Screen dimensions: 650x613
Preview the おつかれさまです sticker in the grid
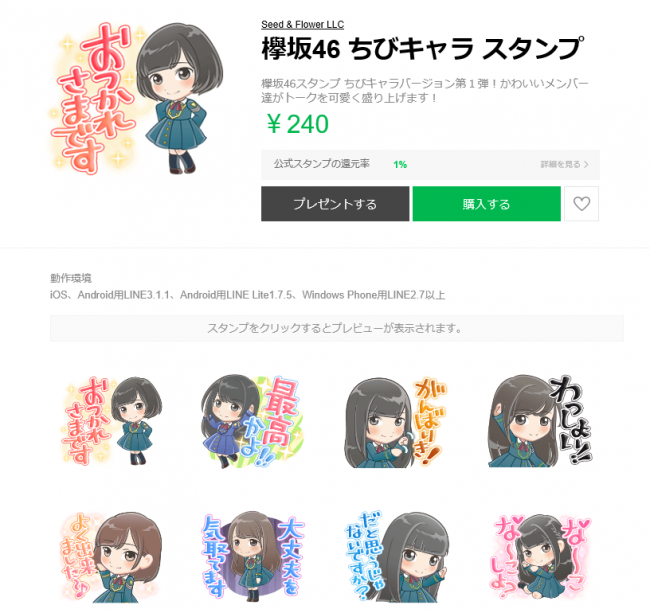pos(112,420)
